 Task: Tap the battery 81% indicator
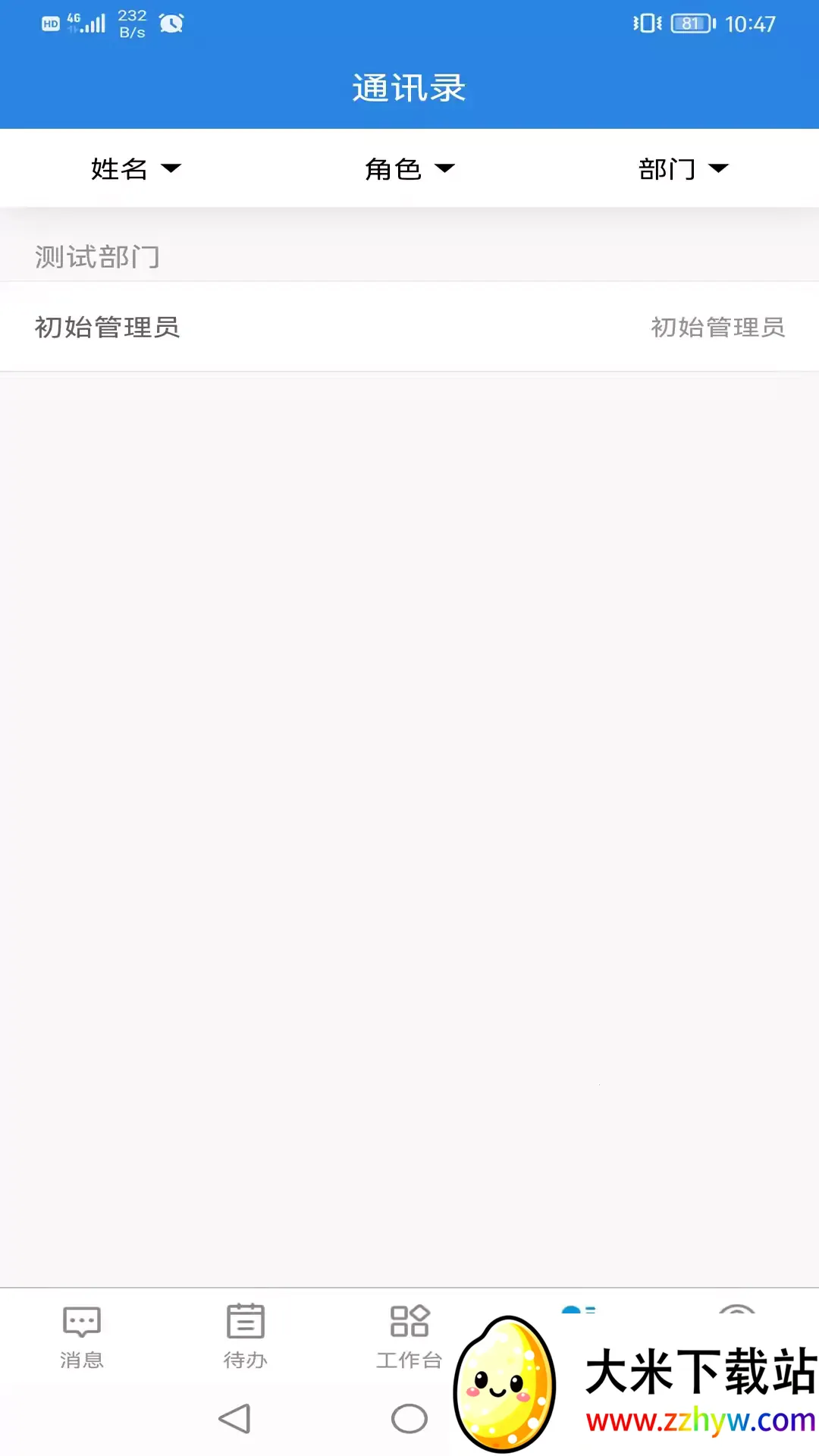[x=690, y=24]
